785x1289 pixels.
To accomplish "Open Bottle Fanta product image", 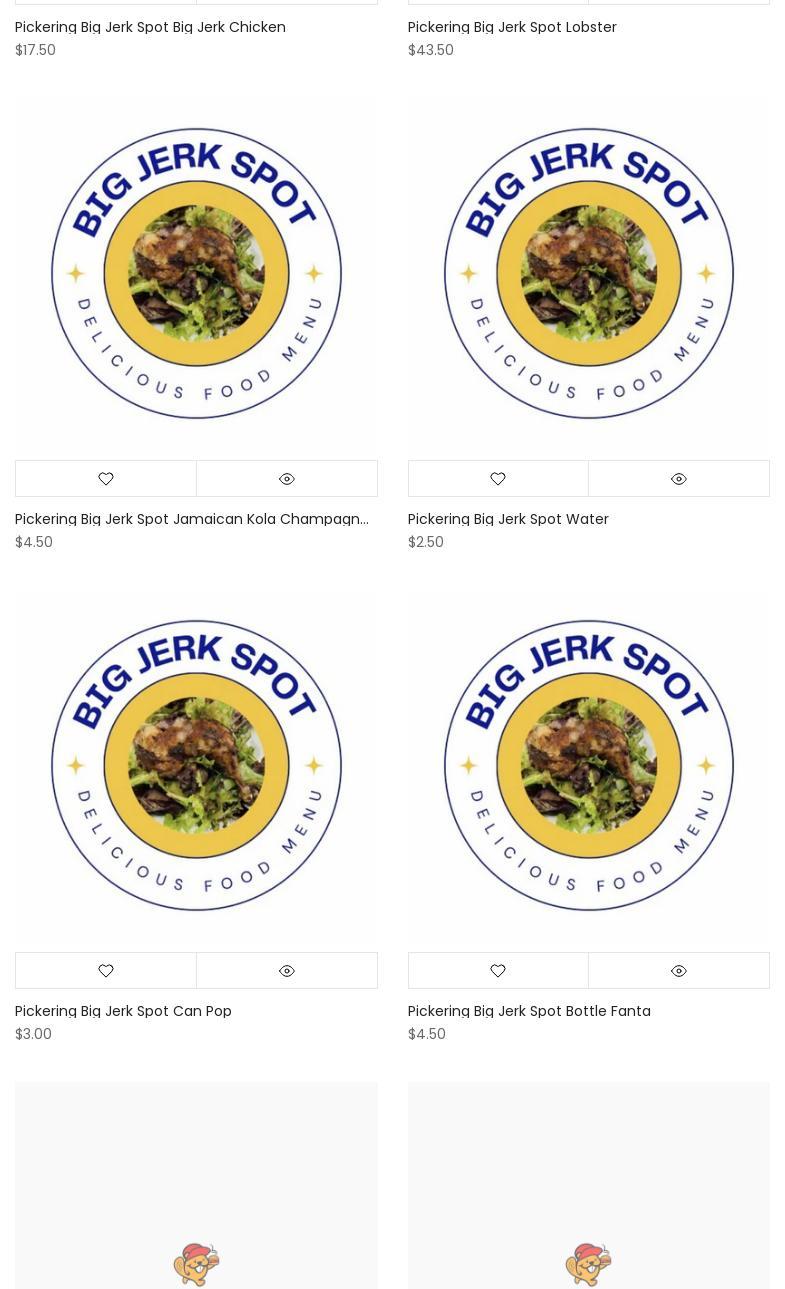I will (589, 765).
